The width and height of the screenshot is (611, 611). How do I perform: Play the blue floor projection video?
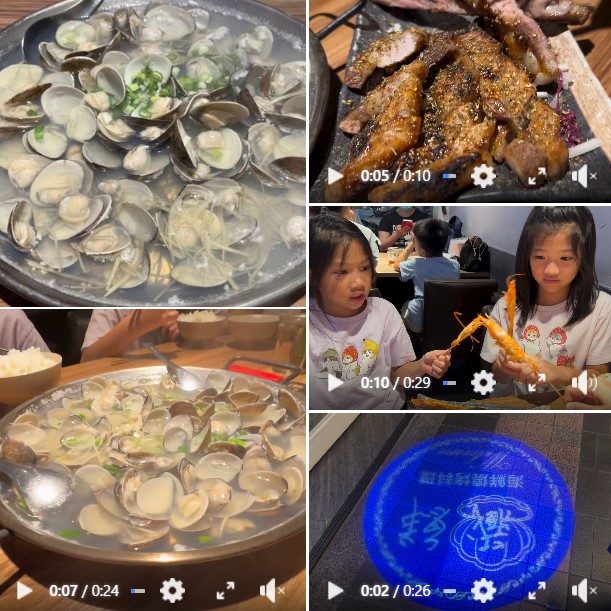(x=334, y=590)
